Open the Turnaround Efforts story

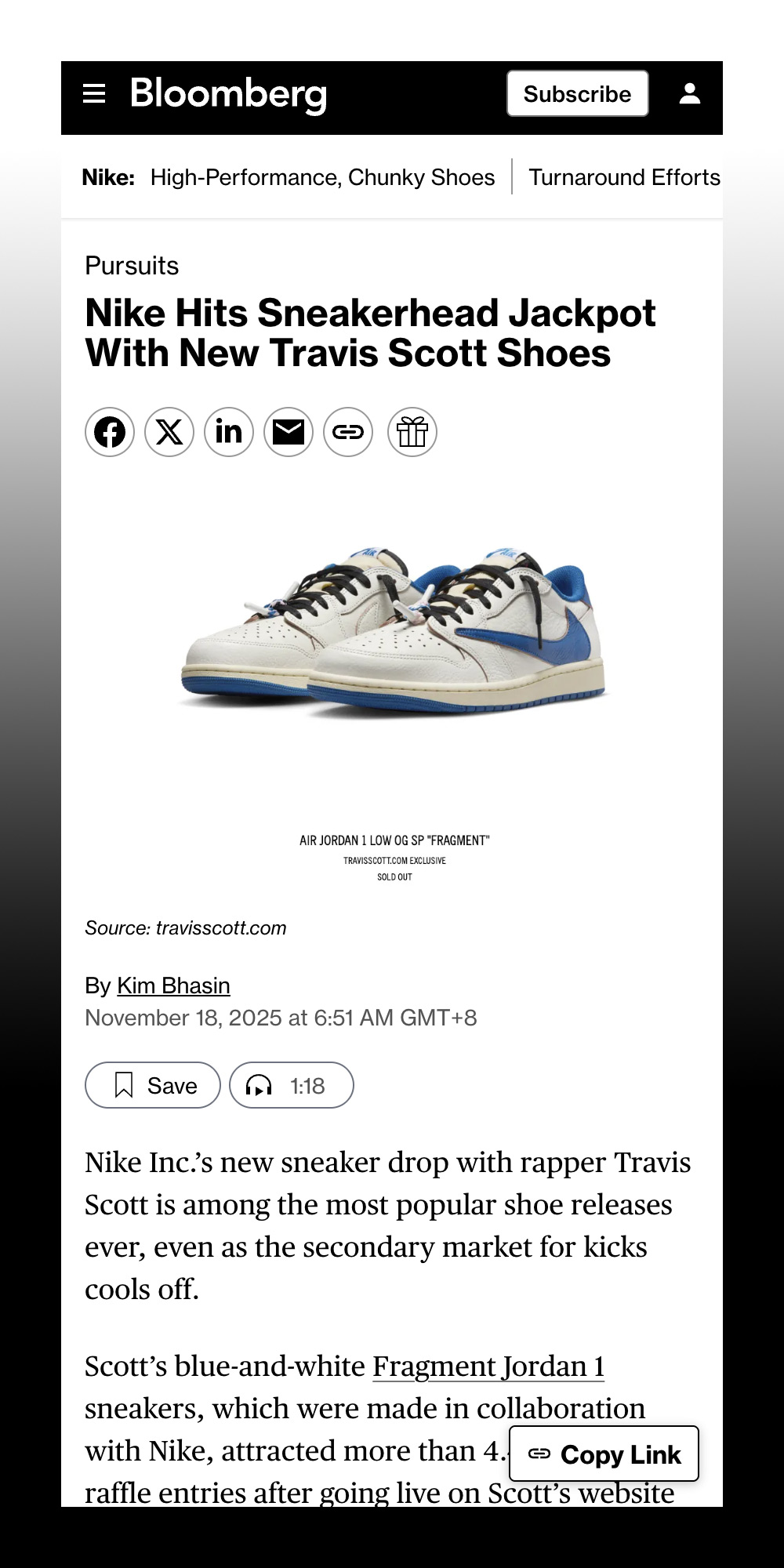coord(624,177)
